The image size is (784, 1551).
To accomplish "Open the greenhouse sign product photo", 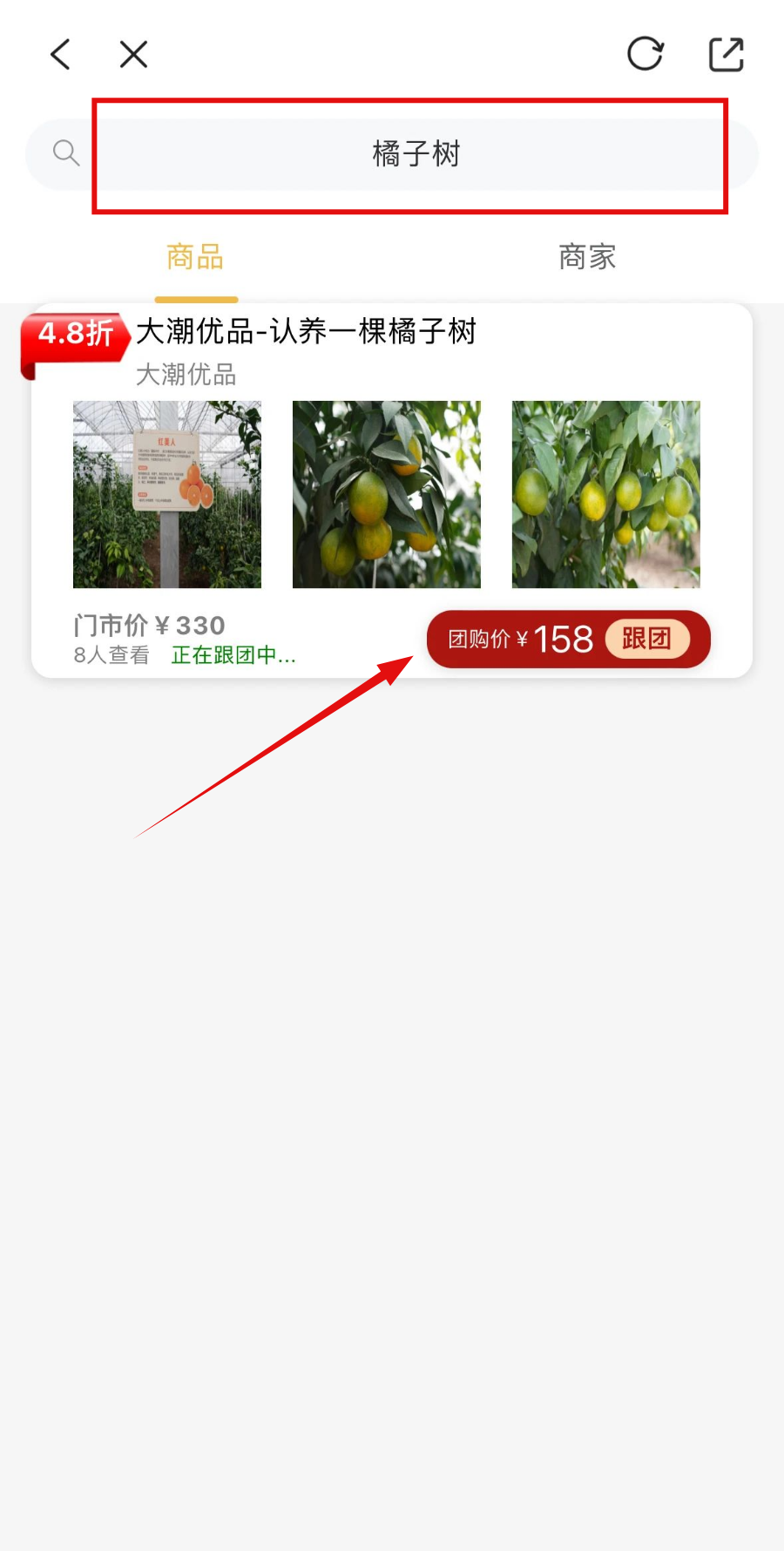I will (x=167, y=494).
